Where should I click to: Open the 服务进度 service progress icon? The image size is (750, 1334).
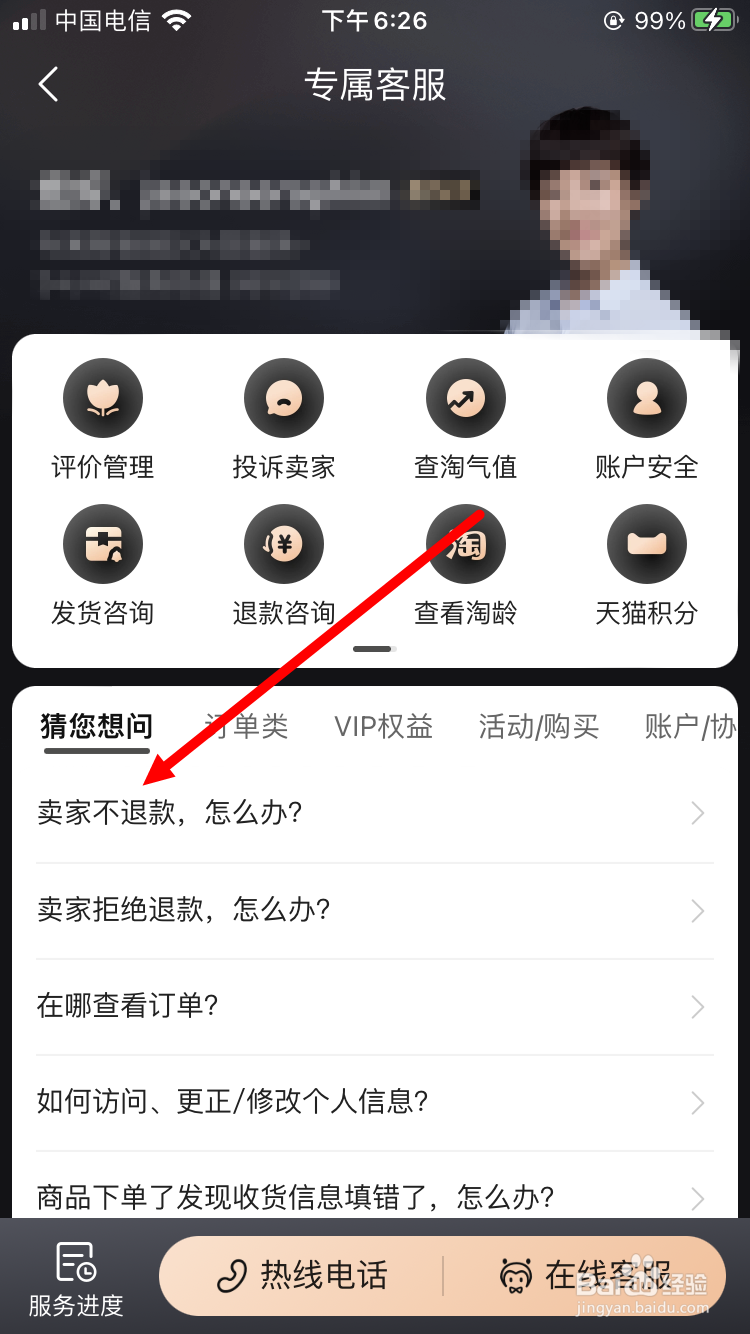[x=75, y=1276]
